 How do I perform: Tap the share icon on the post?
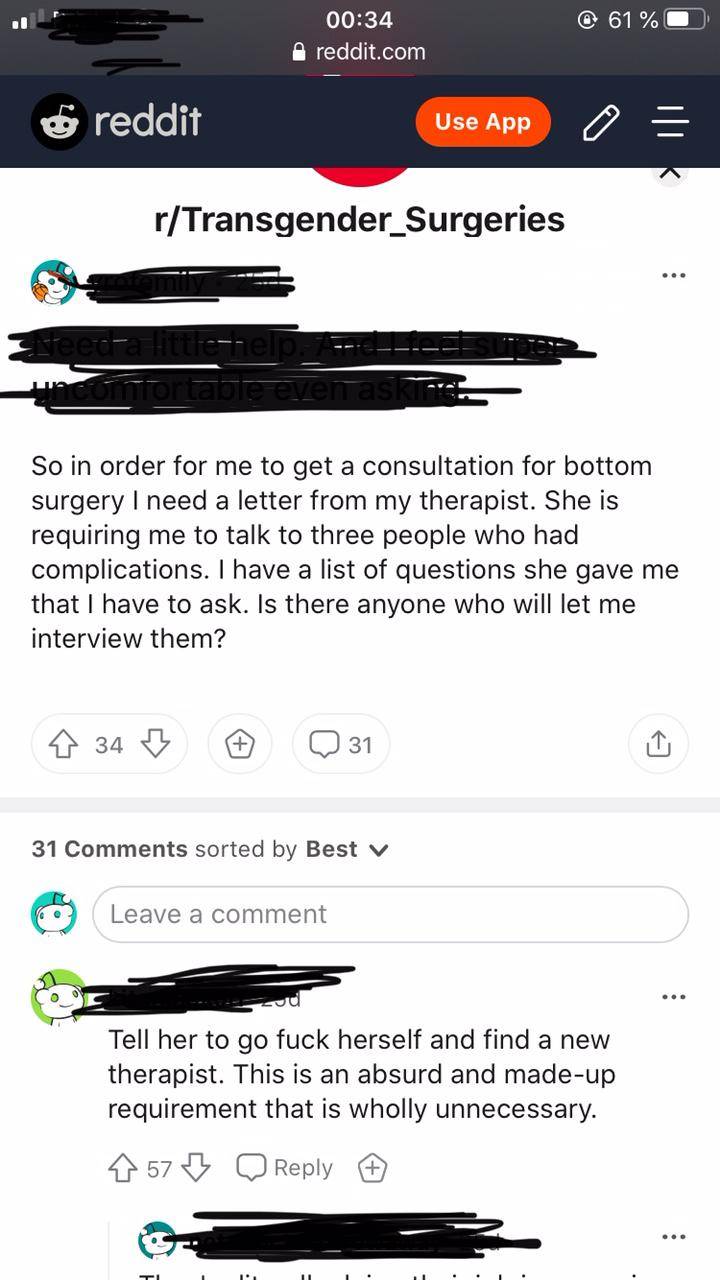[x=658, y=744]
